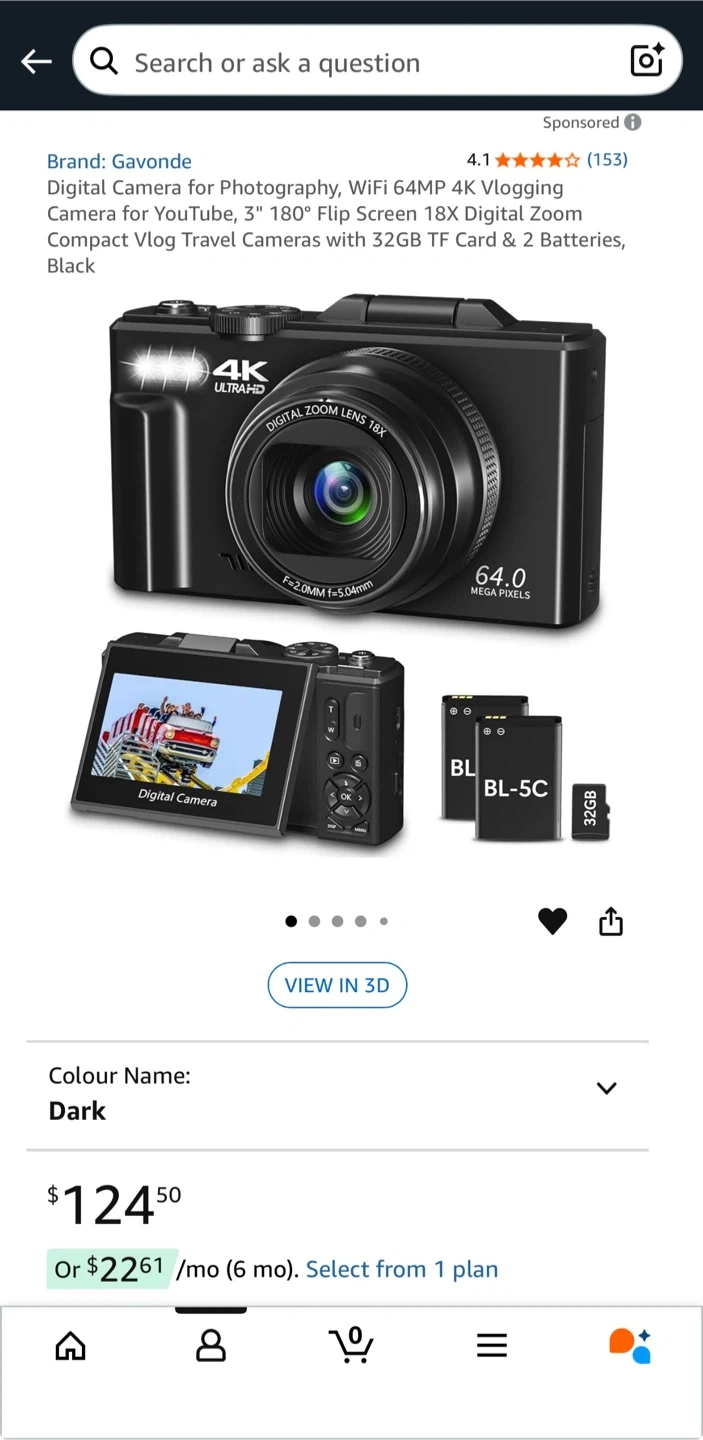
Task: Tap the VIEW IN 3D button
Action: (337, 985)
